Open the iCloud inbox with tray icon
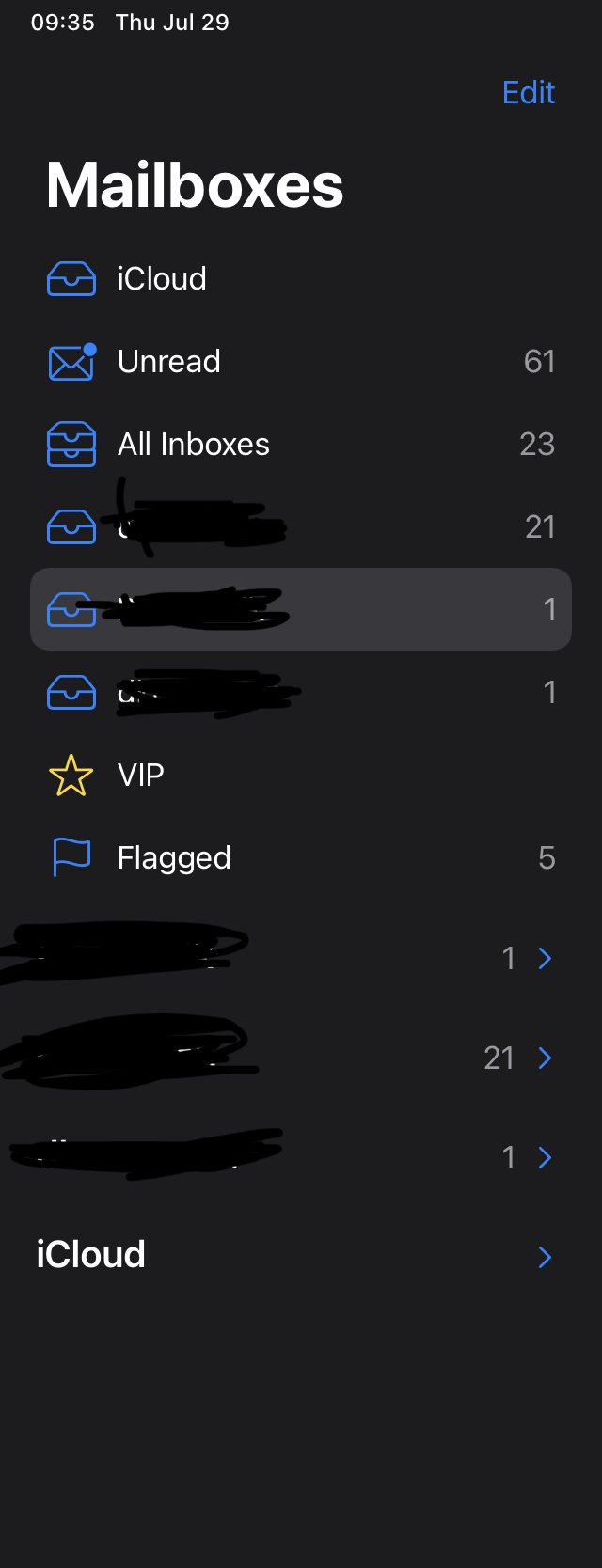602x1568 pixels. click(x=160, y=279)
